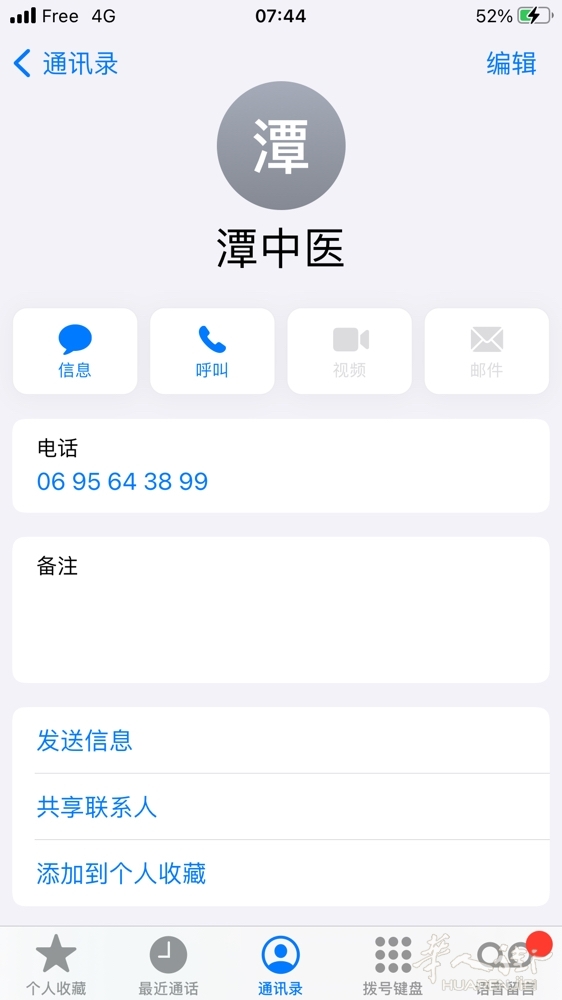Image resolution: width=562 pixels, height=1000 pixels.
Task: Call contact with 呼叫 button
Action: (x=212, y=351)
